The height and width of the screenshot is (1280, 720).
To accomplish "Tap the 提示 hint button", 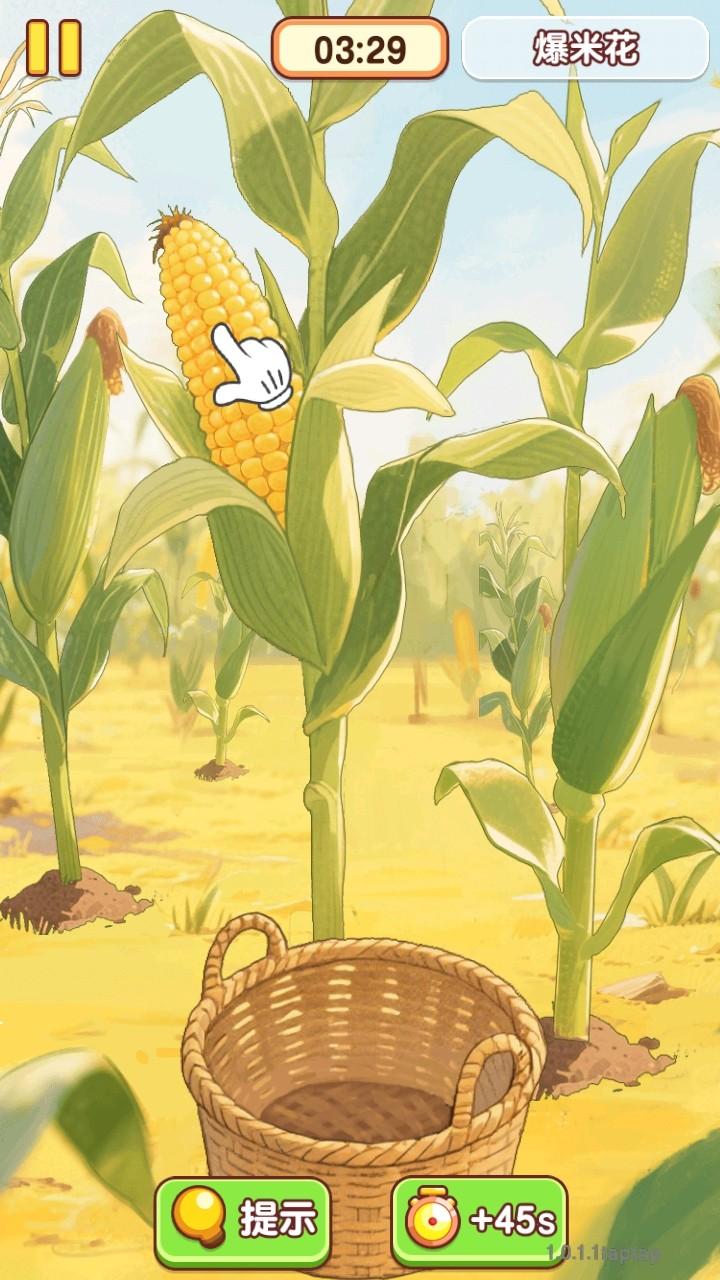I will point(244,1221).
